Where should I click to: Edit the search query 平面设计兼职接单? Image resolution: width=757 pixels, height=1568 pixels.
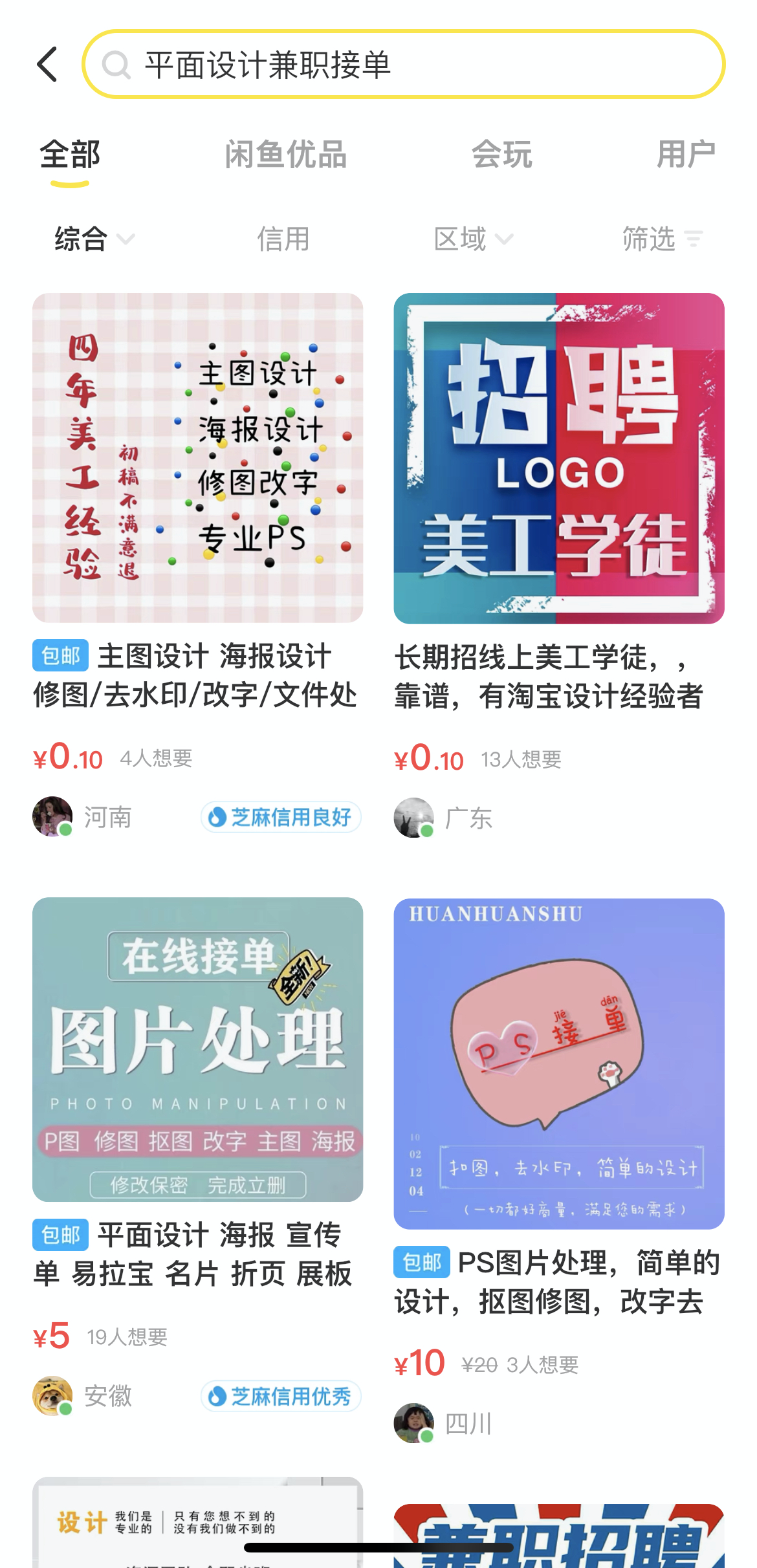(401, 65)
